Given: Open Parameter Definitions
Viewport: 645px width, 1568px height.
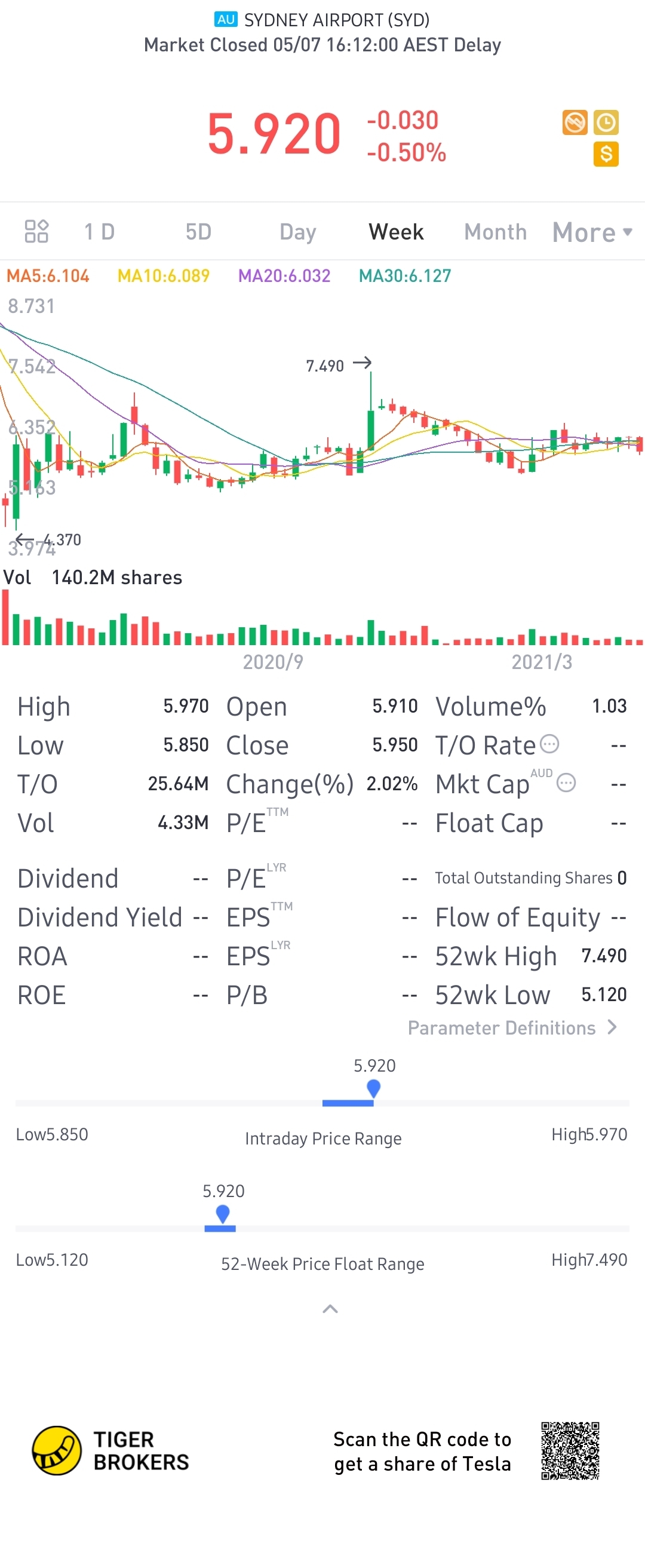Looking at the screenshot, I should [512, 1028].
